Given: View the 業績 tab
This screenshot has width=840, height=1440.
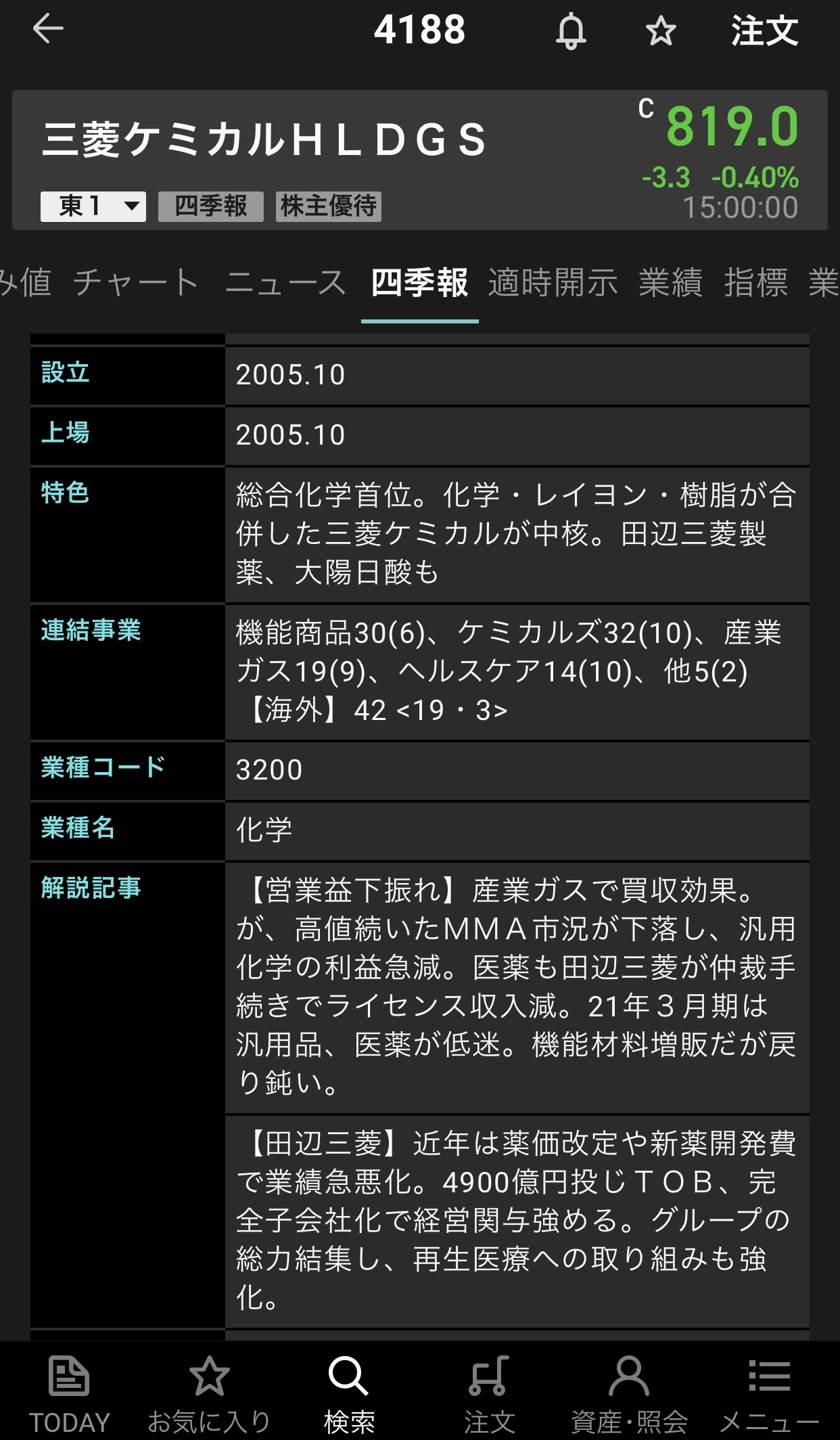Looking at the screenshot, I should click(670, 282).
